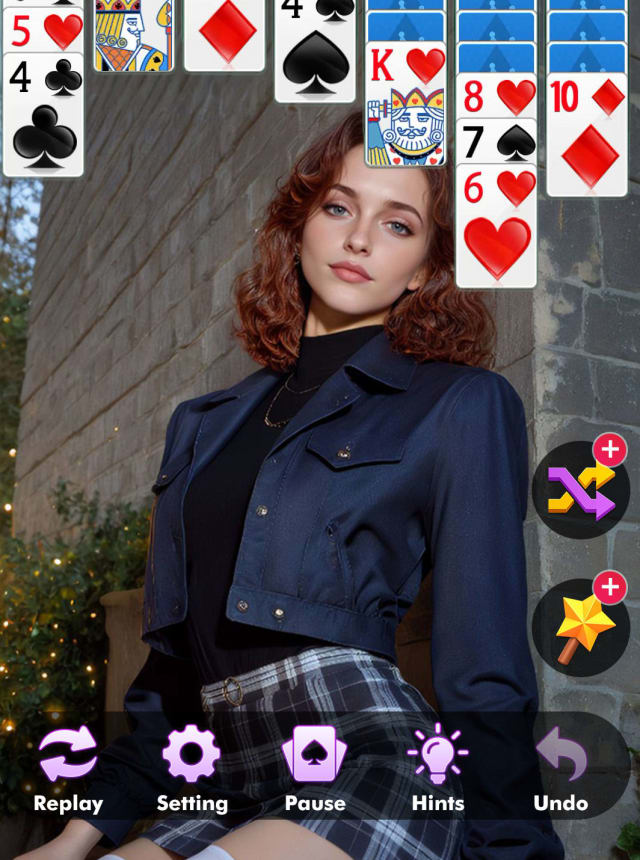Tap the 5 of hearts card
The image size is (640, 860).
pos(43,32)
